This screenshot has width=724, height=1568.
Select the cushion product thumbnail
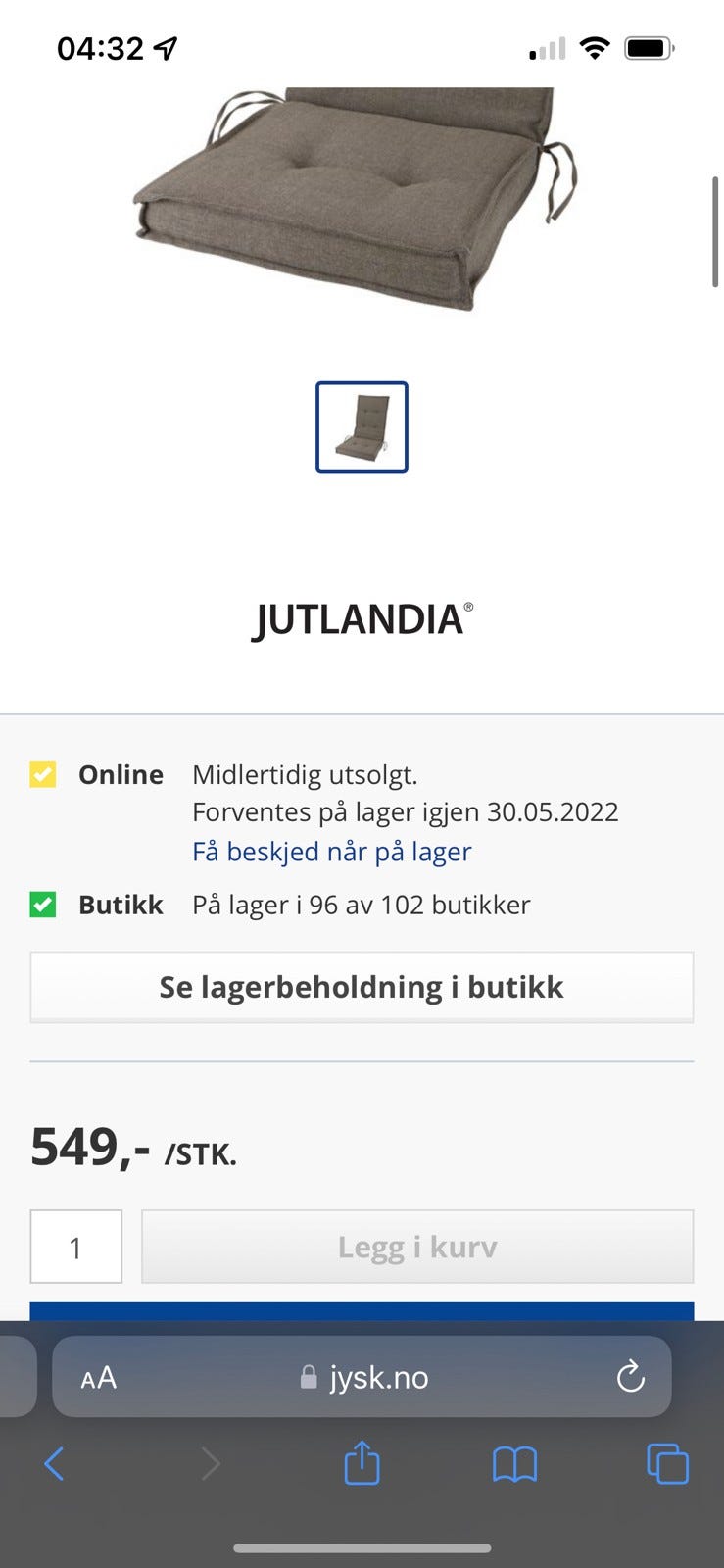coord(361,427)
